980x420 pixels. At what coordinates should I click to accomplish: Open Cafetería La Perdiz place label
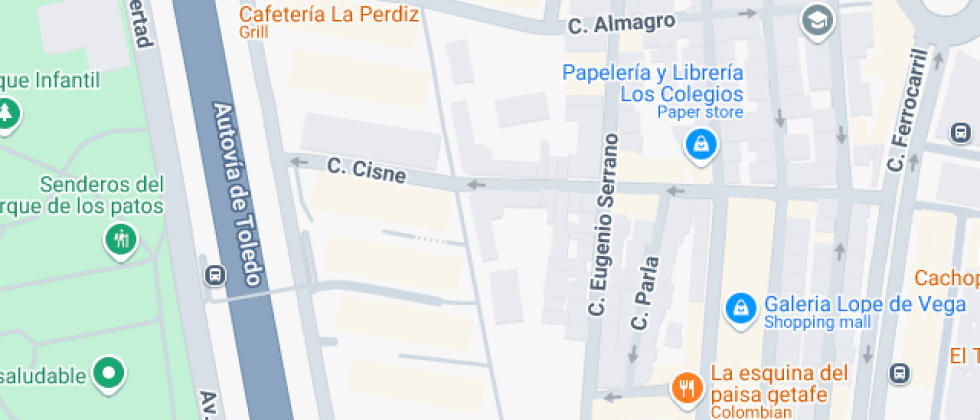(x=329, y=14)
